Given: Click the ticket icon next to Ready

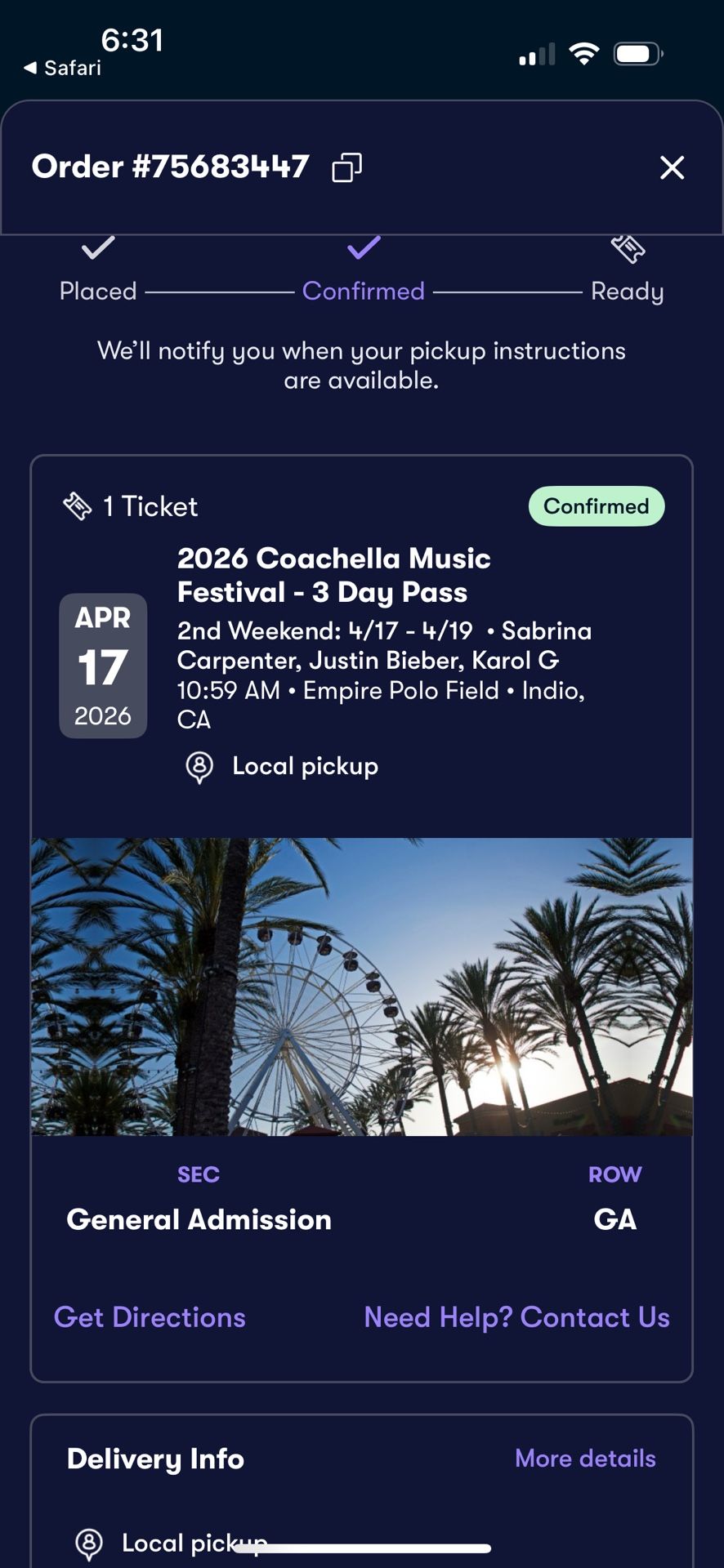Looking at the screenshot, I should [x=628, y=251].
